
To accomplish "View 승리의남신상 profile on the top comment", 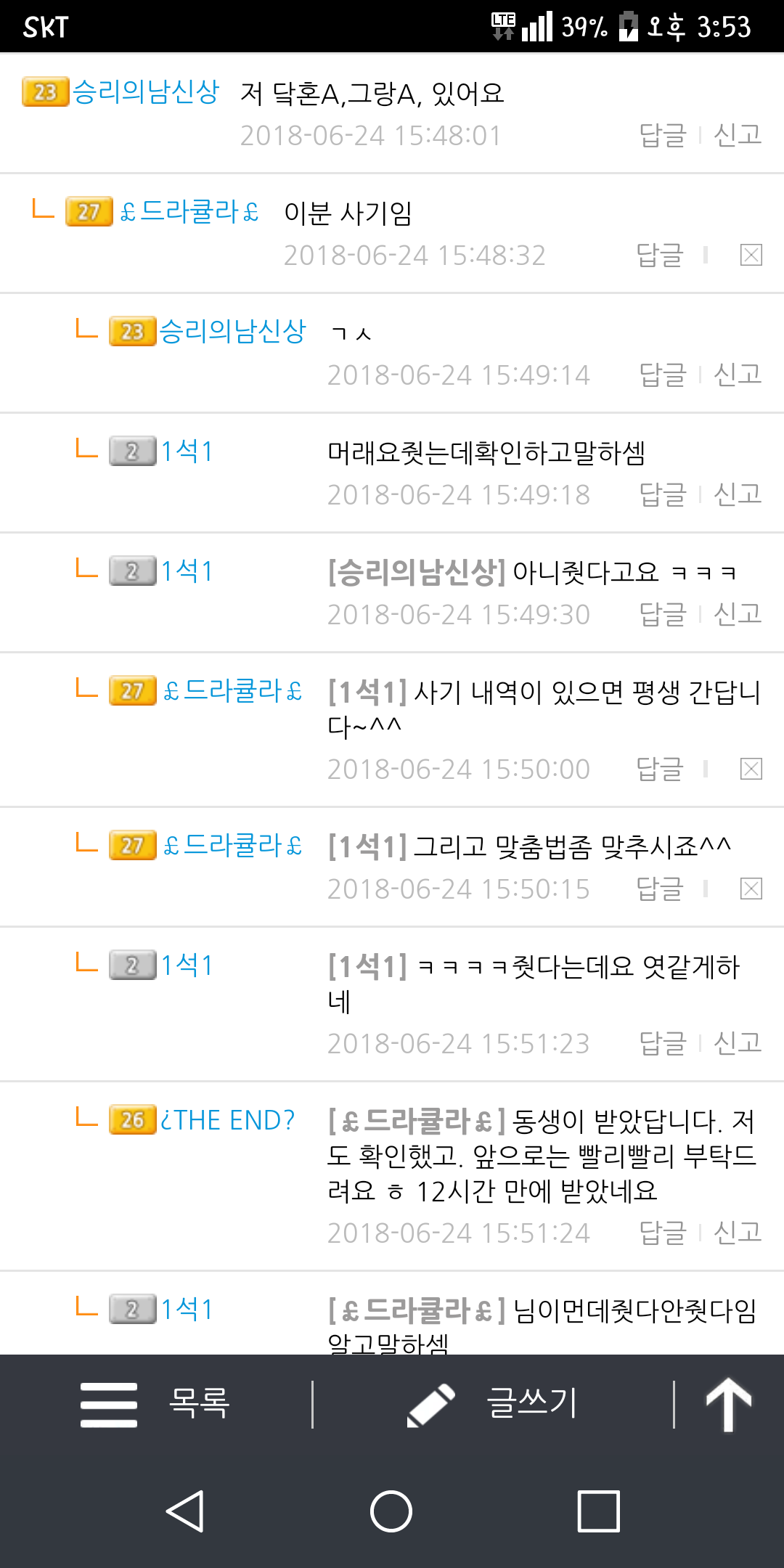I will [x=145, y=92].
